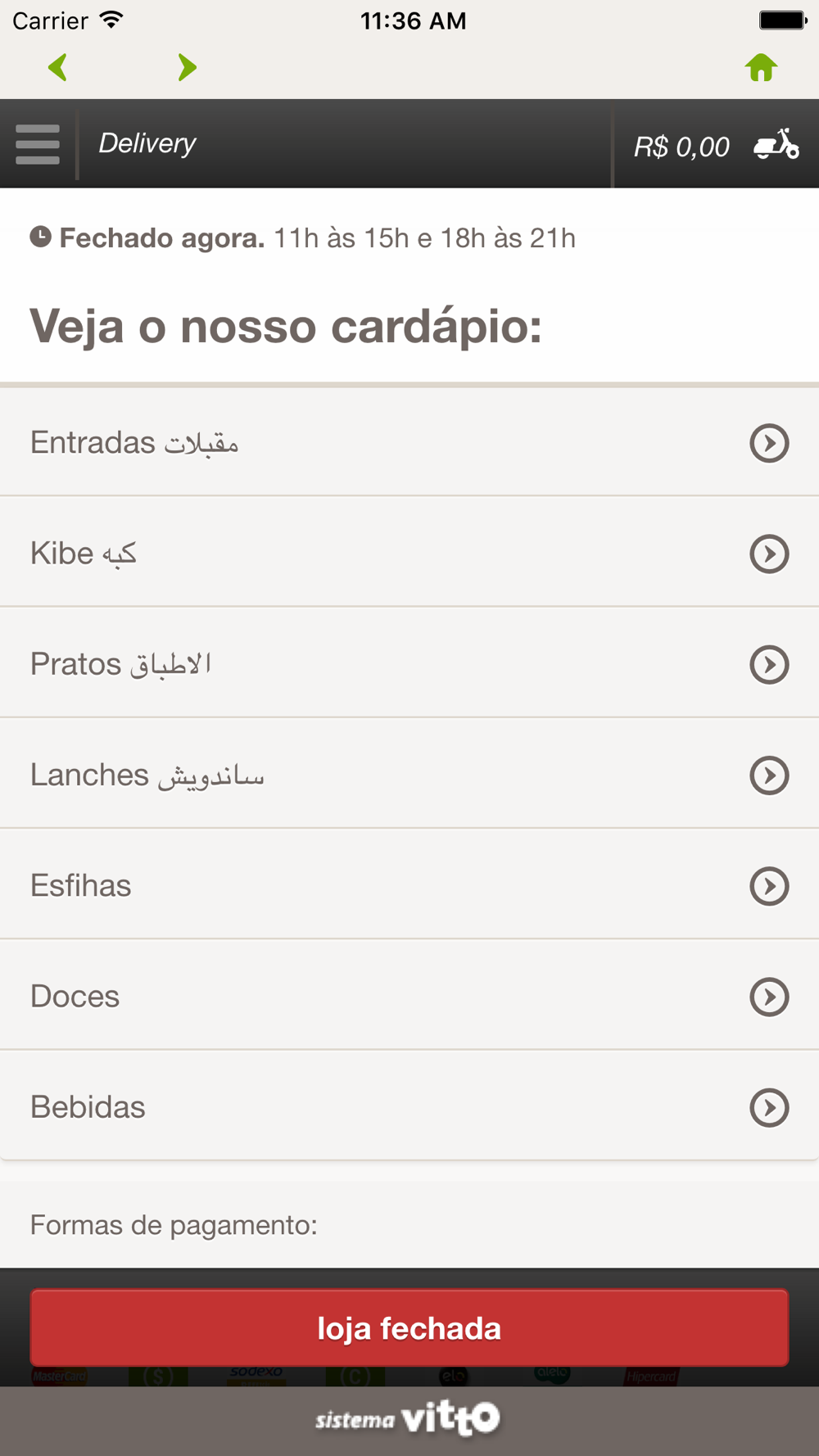Open the hamburger menu

click(38, 144)
